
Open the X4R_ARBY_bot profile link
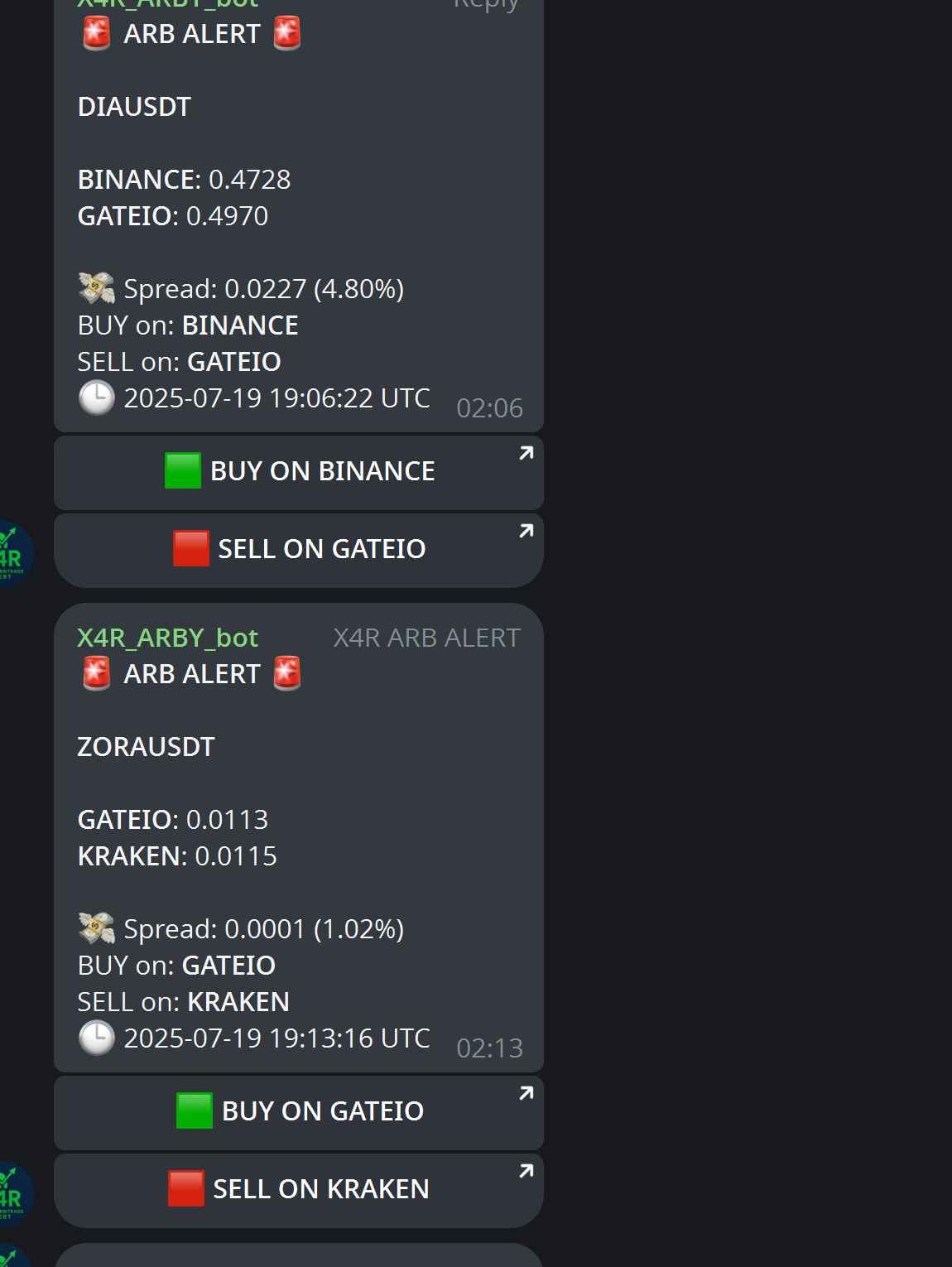point(167,637)
